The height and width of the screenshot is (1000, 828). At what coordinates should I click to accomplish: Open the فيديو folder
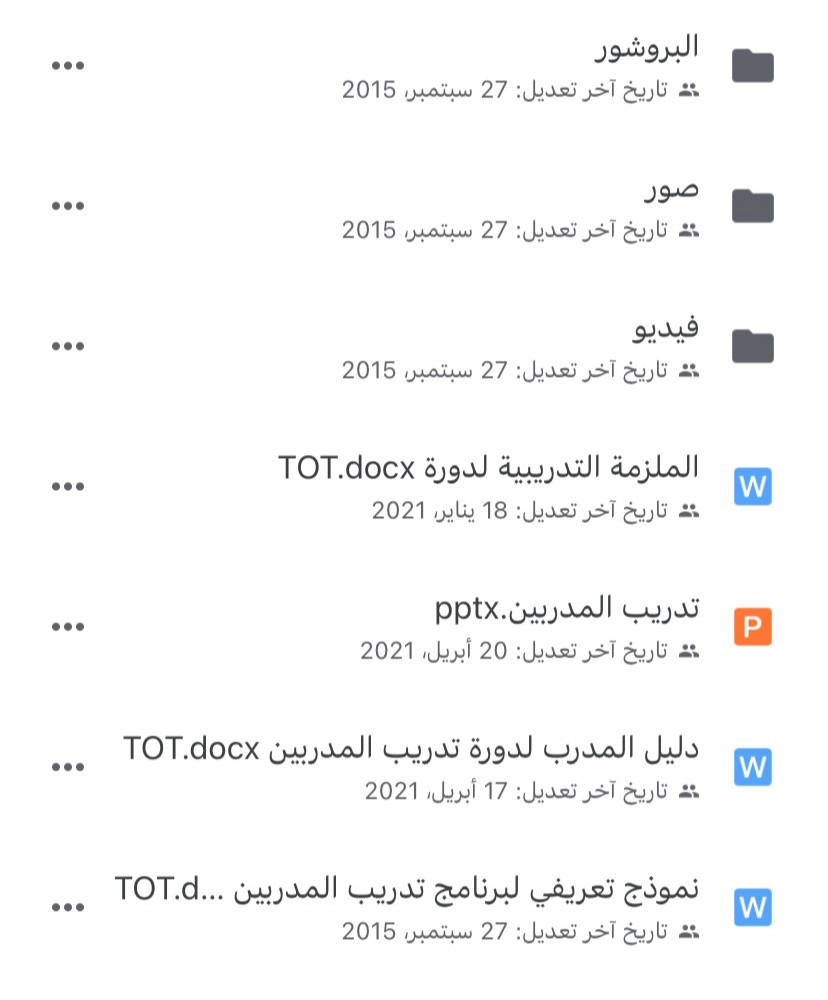[x=666, y=328]
